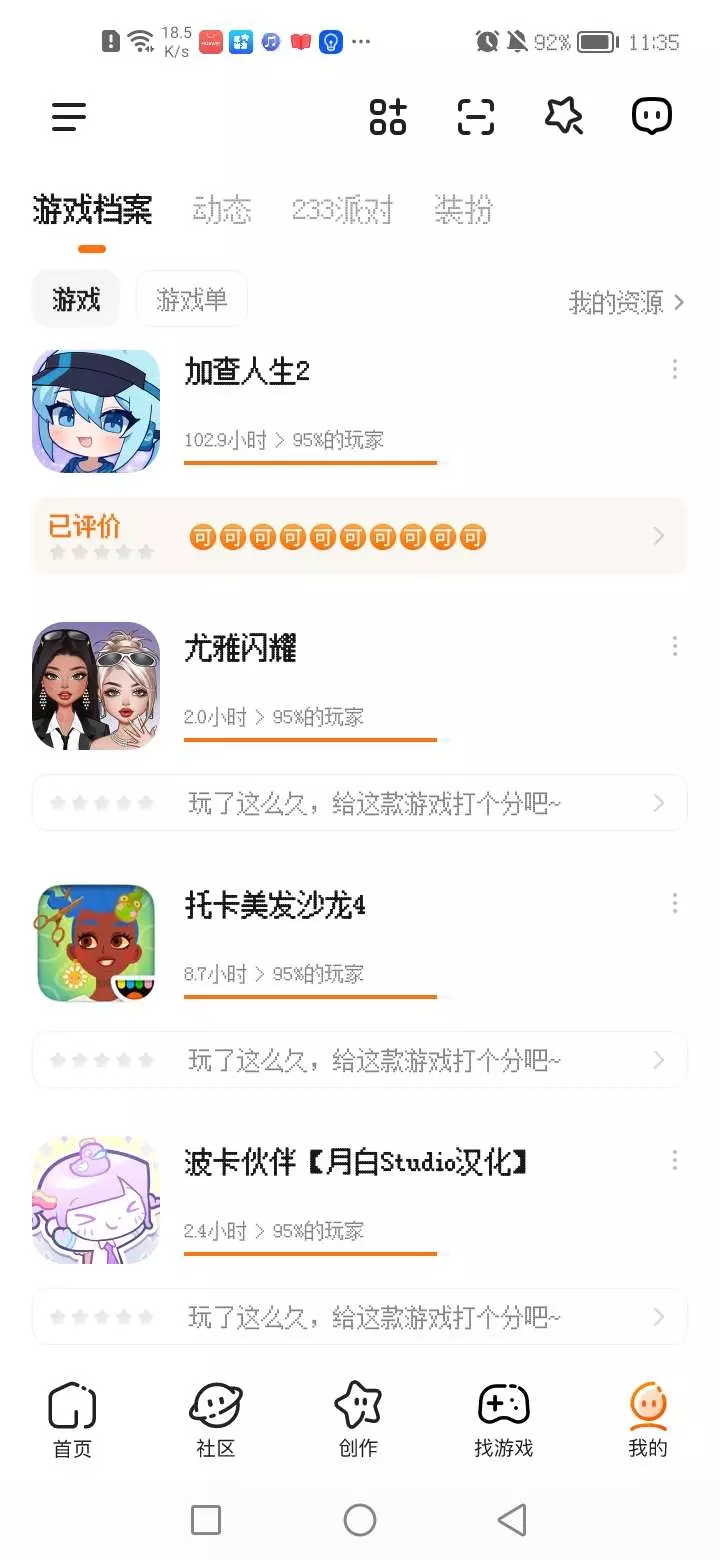View the 已评价 review for 加查人生2
Screen dimensions: 720x1560
(x=360, y=536)
